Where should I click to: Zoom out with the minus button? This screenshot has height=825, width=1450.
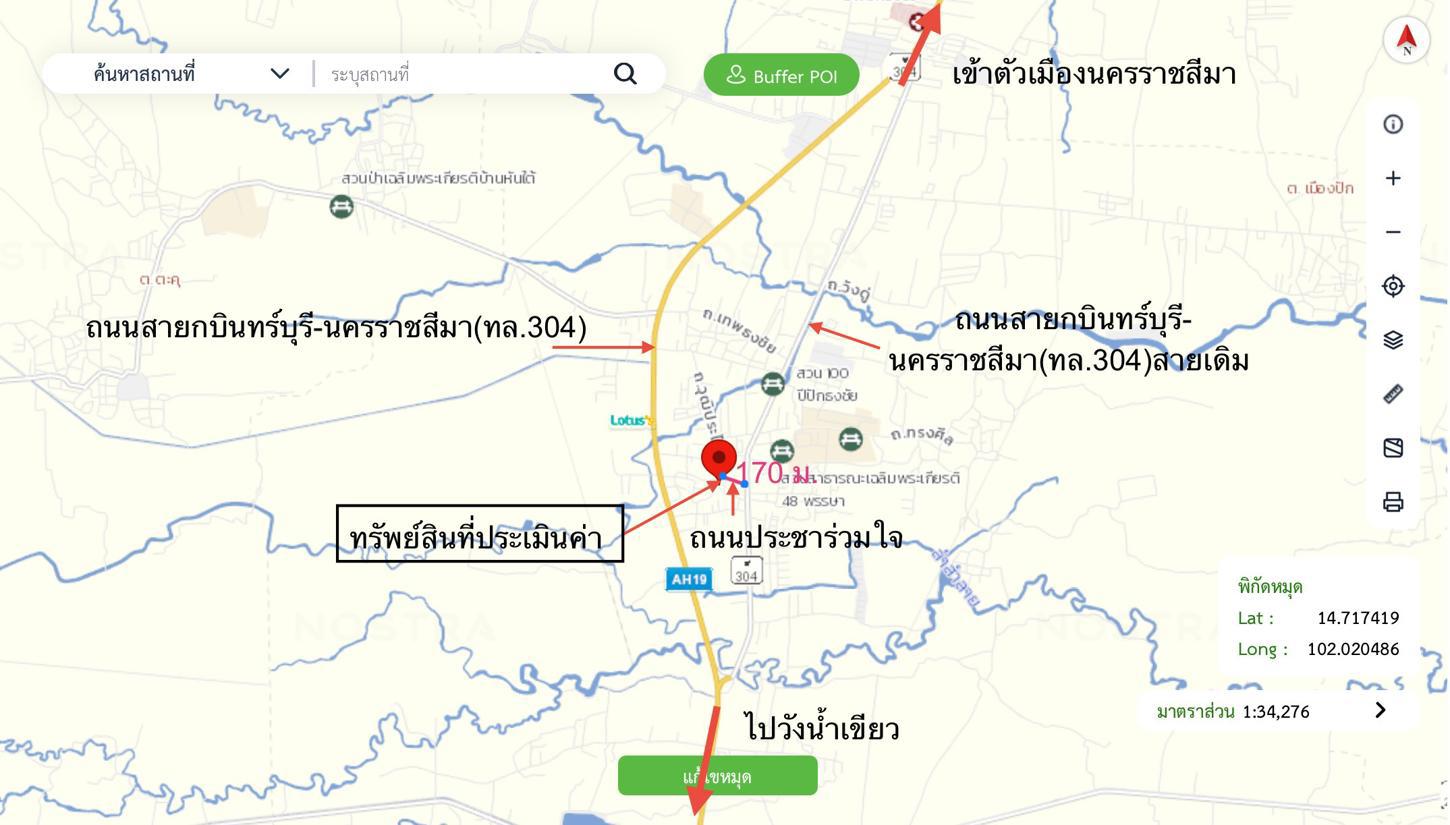click(1393, 232)
